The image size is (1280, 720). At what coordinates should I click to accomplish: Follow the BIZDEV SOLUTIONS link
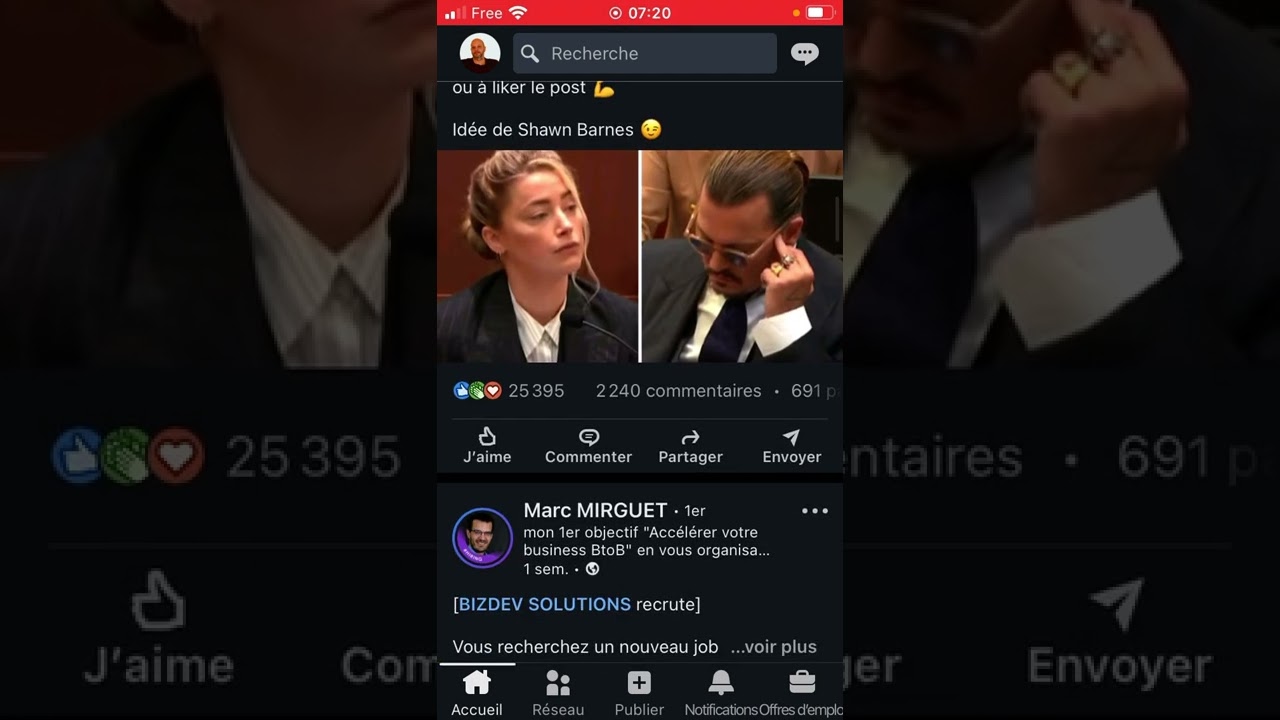544,604
